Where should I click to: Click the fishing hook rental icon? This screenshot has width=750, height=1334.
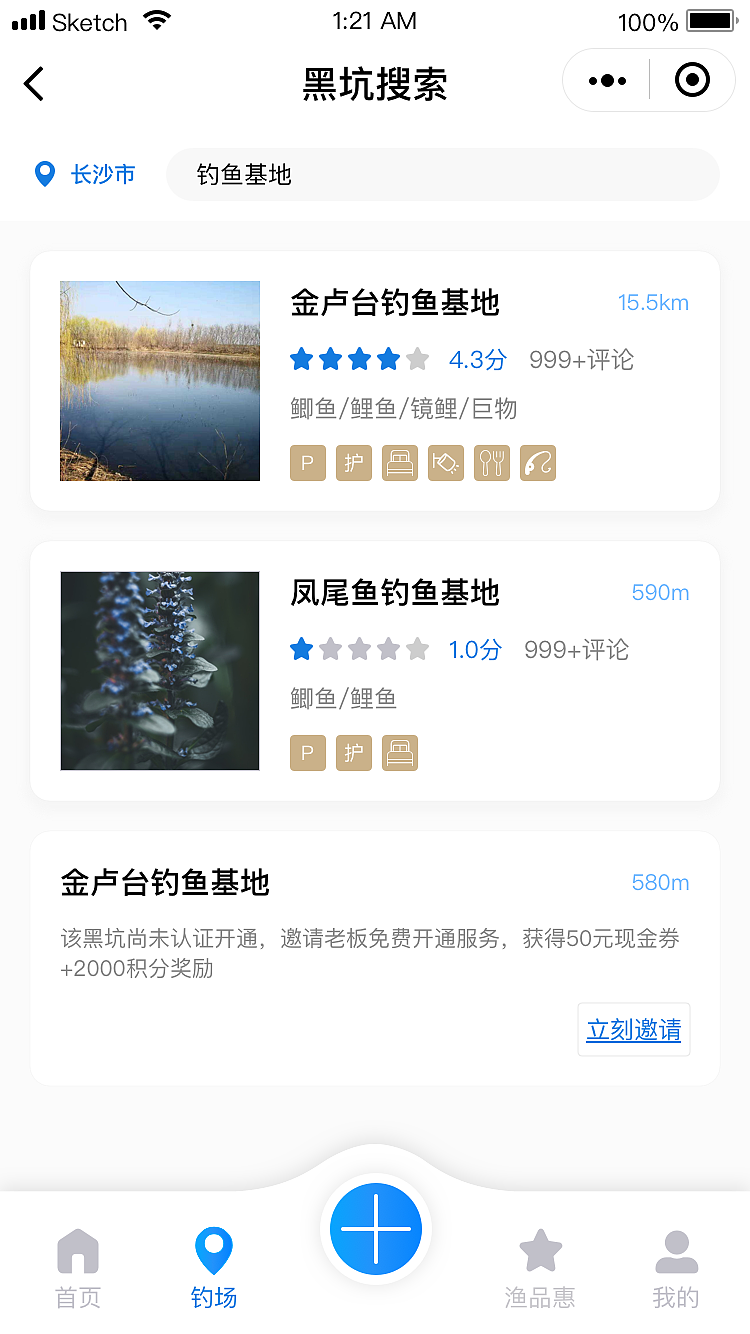click(x=538, y=463)
